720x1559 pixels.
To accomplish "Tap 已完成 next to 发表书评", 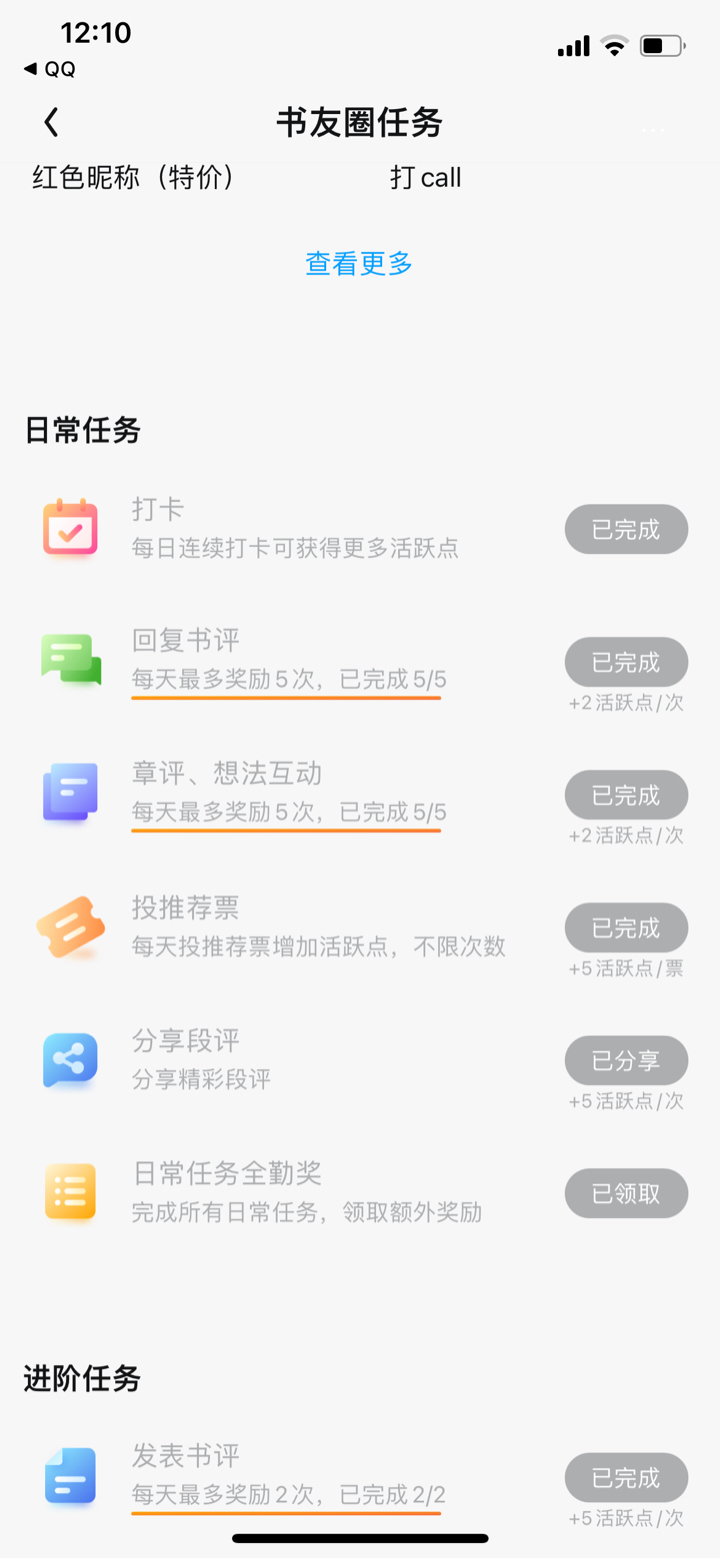I will click(626, 1477).
